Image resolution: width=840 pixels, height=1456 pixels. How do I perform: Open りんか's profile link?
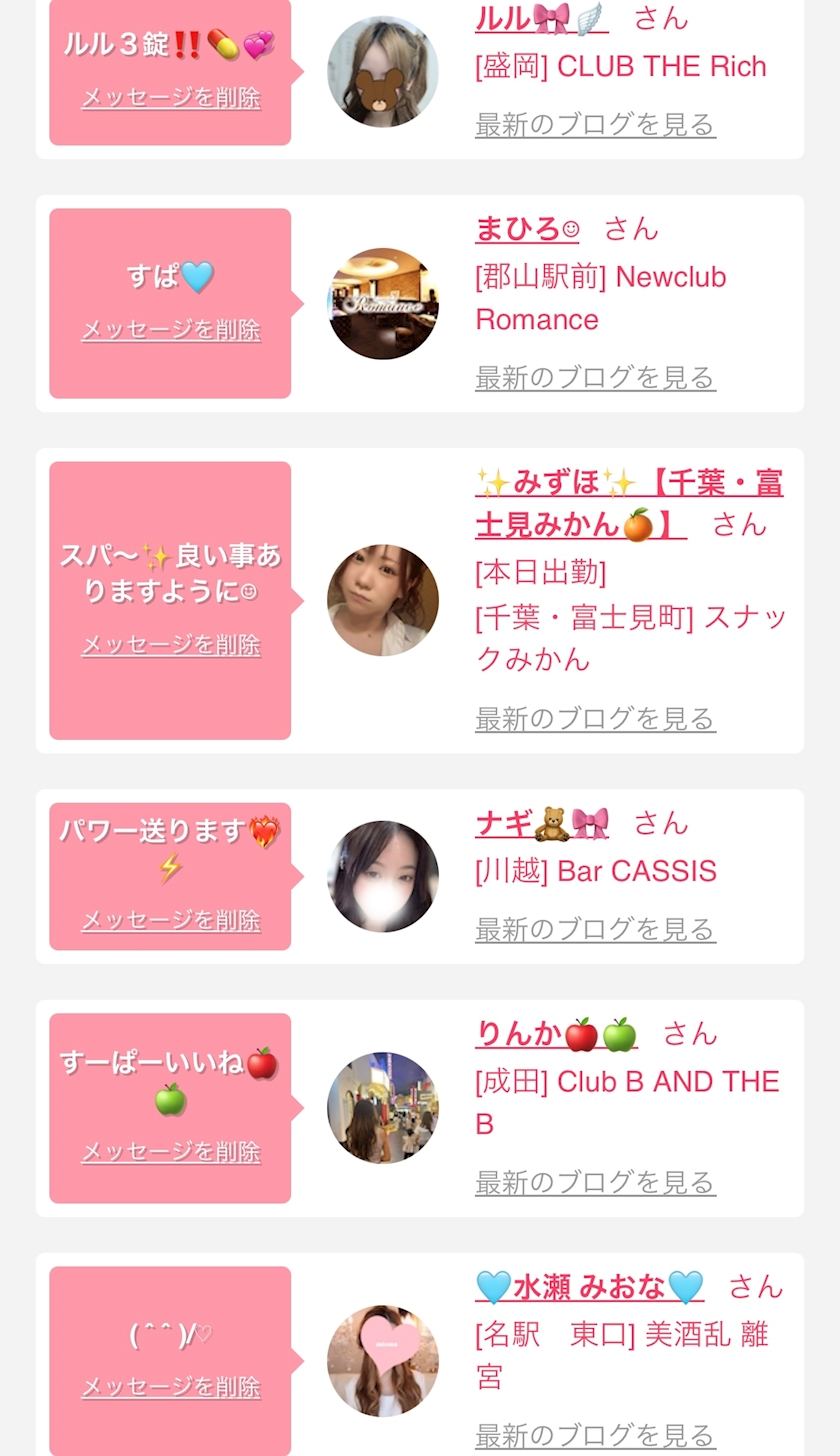pos(555,1034)
